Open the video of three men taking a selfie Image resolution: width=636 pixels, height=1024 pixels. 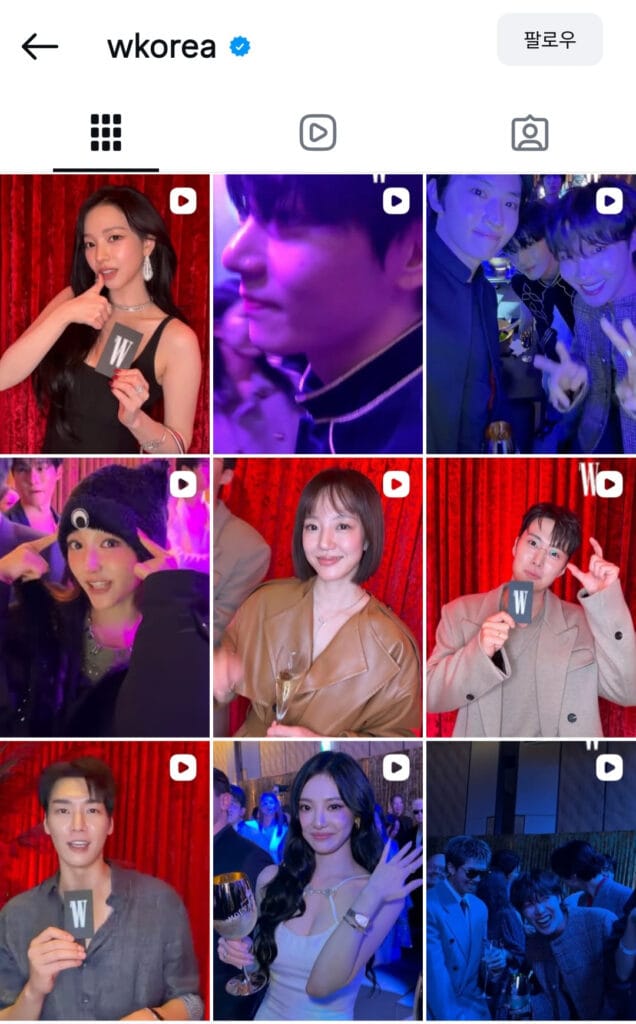(531, 314)
